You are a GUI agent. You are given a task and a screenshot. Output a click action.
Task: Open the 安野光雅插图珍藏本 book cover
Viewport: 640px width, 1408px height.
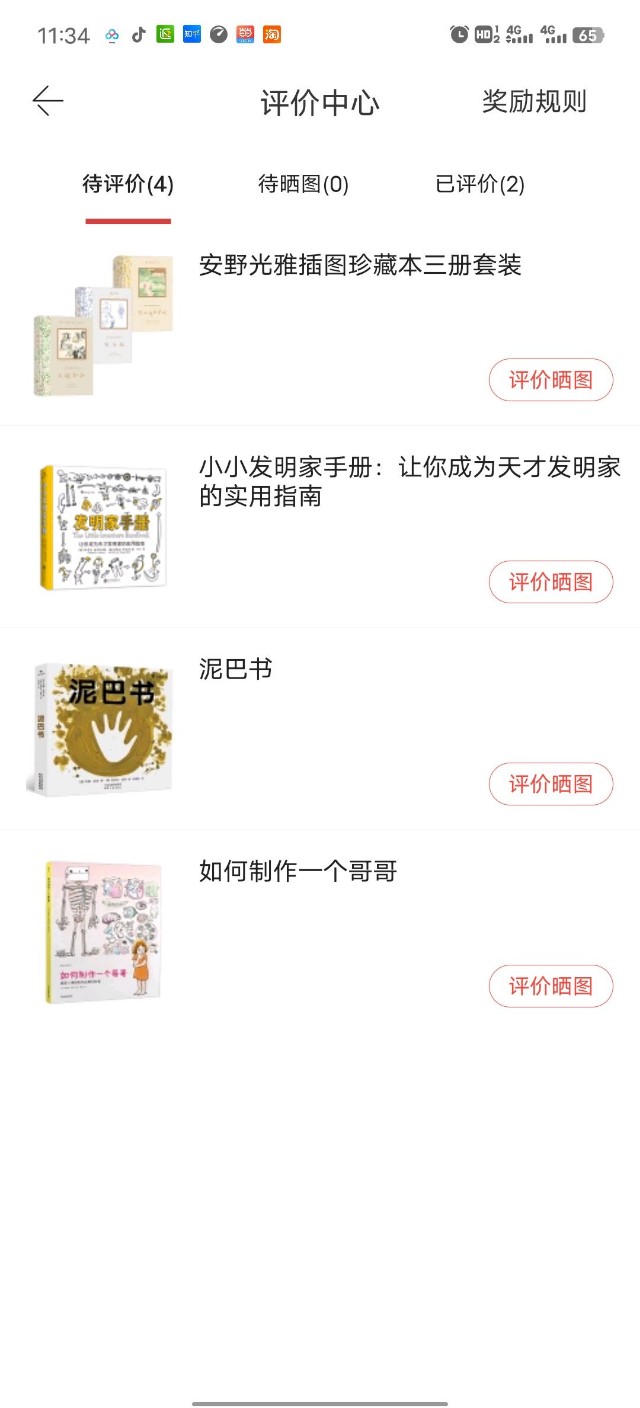tap(103, 325)
